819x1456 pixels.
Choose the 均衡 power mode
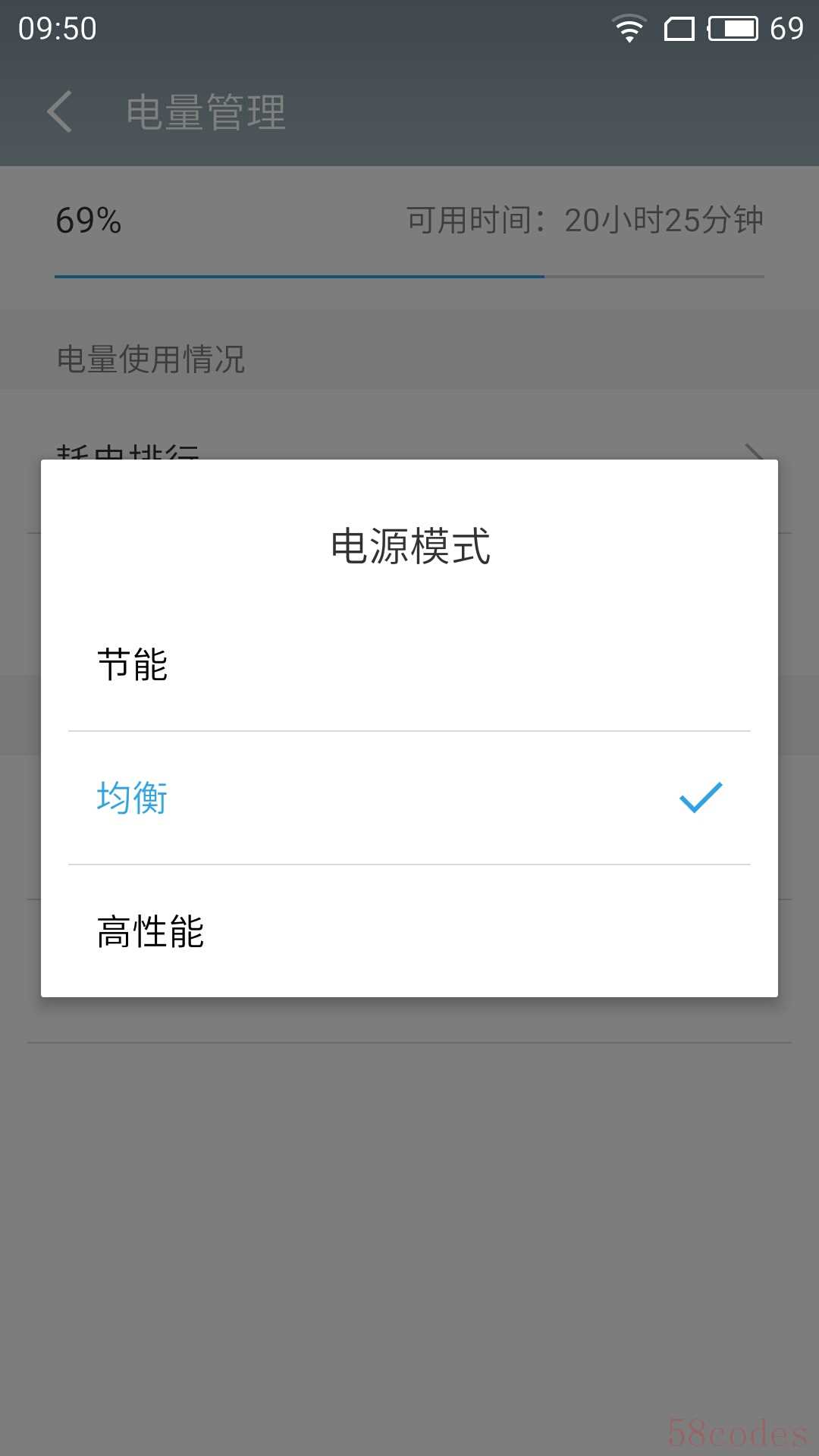tap(409, 798)
